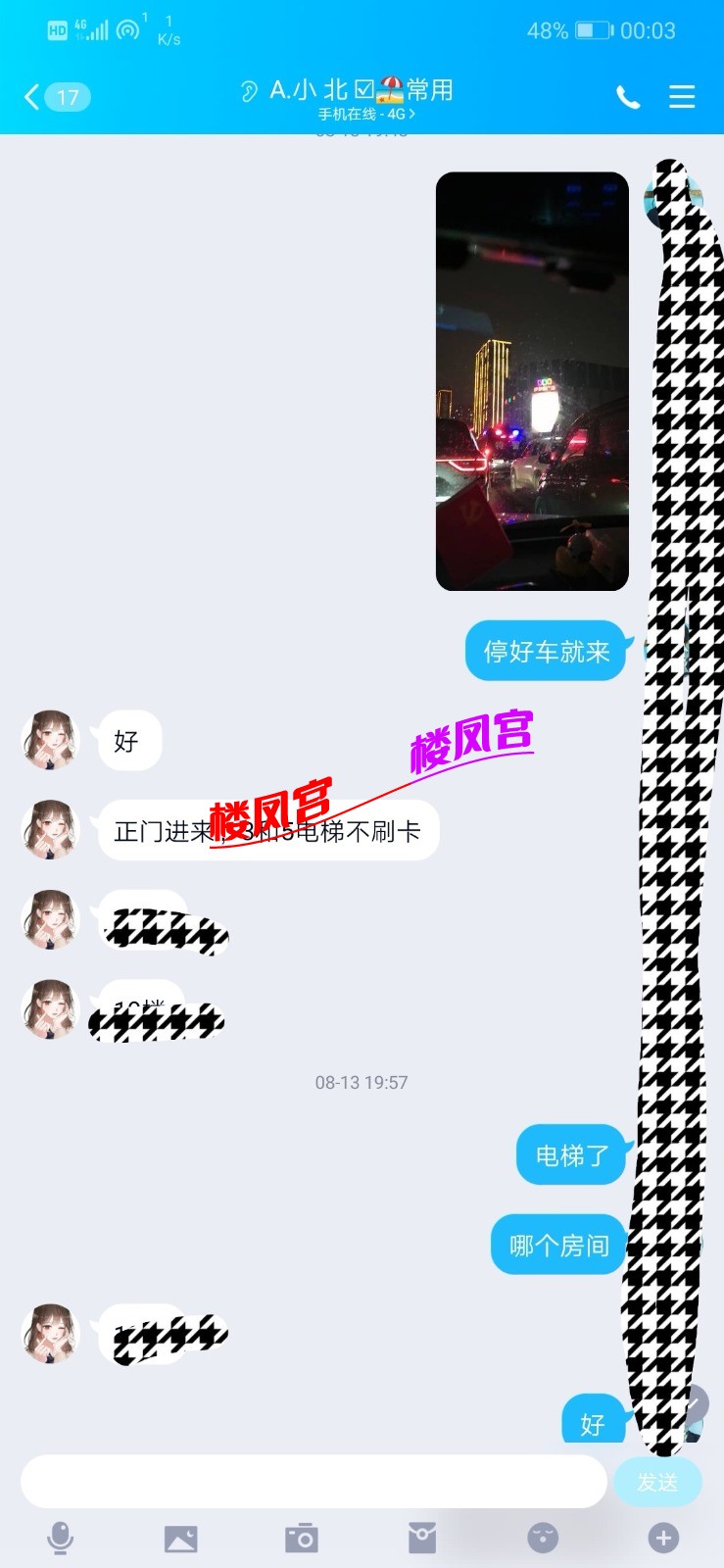Screen dimensions: 724x1568
Task: Open contact avatar next to 好
Action: (x=50, y=740)
